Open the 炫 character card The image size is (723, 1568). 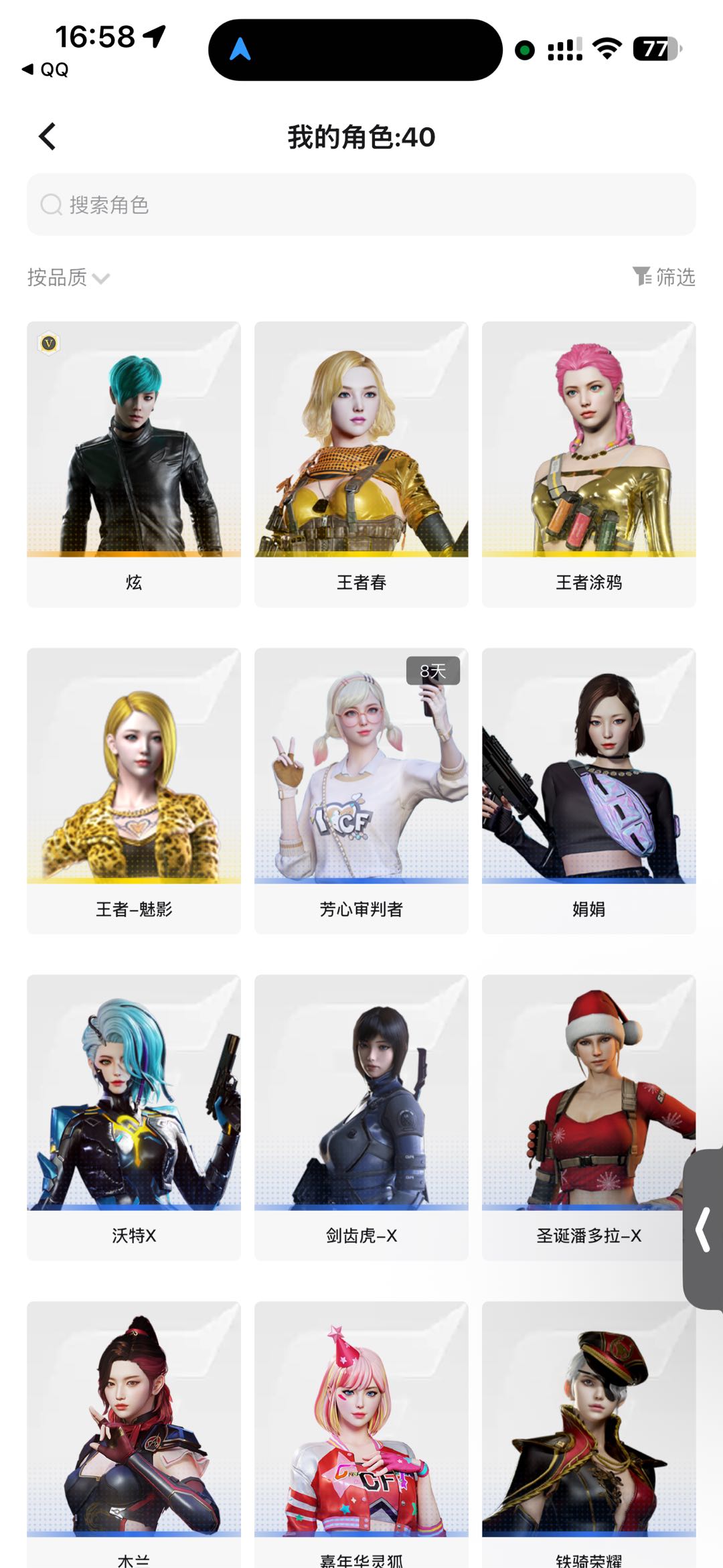(134, 464)
